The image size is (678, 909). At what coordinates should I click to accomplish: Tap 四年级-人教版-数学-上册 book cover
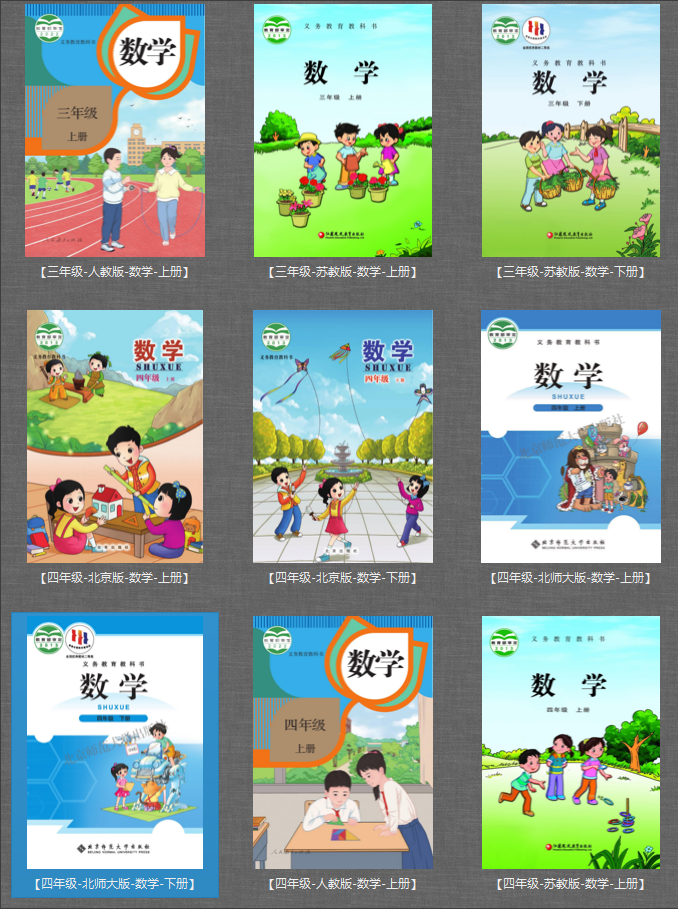click(343, 742)
